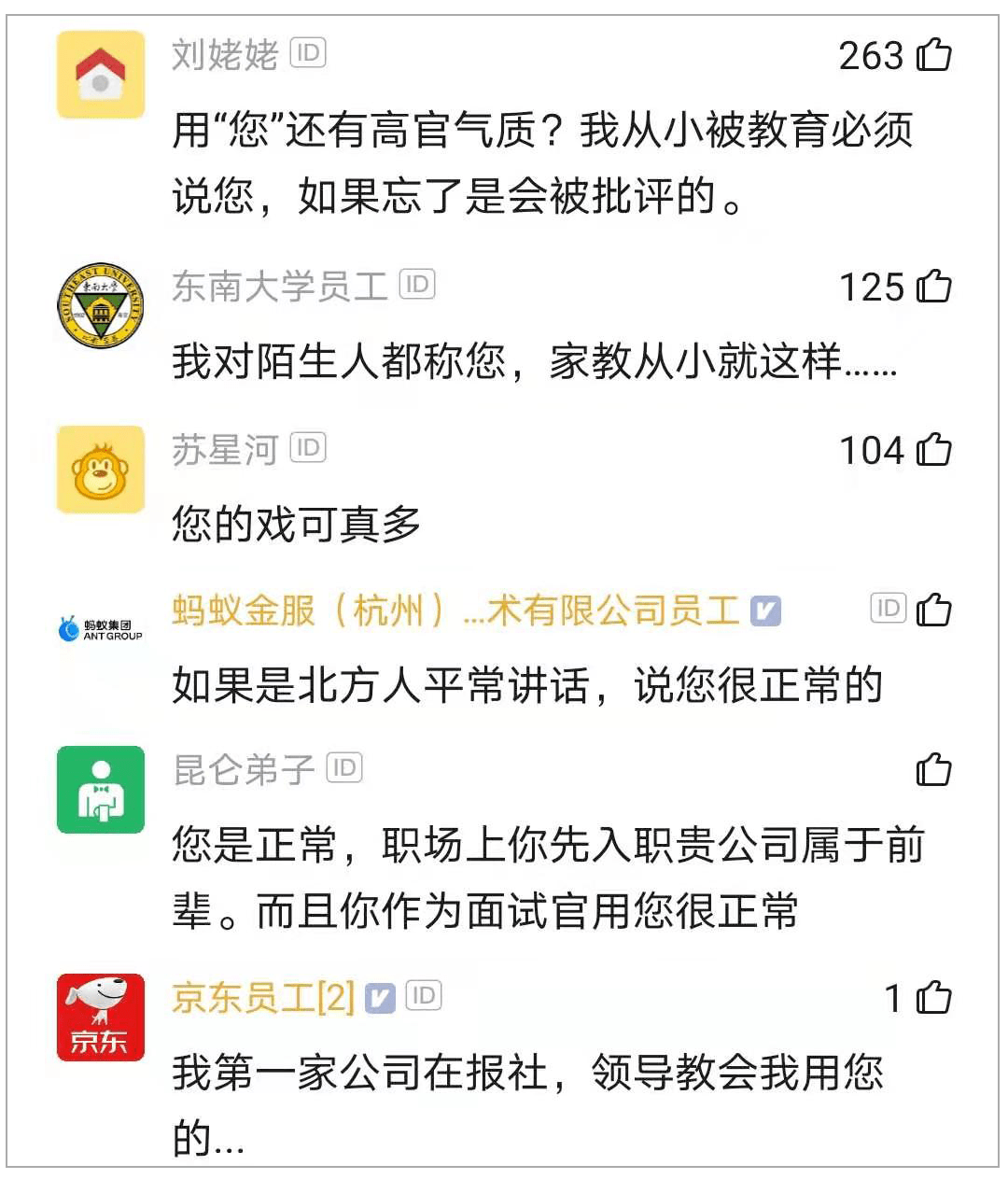
Task: Like 昆仑弟子's comment
Action: coord(934,770)
